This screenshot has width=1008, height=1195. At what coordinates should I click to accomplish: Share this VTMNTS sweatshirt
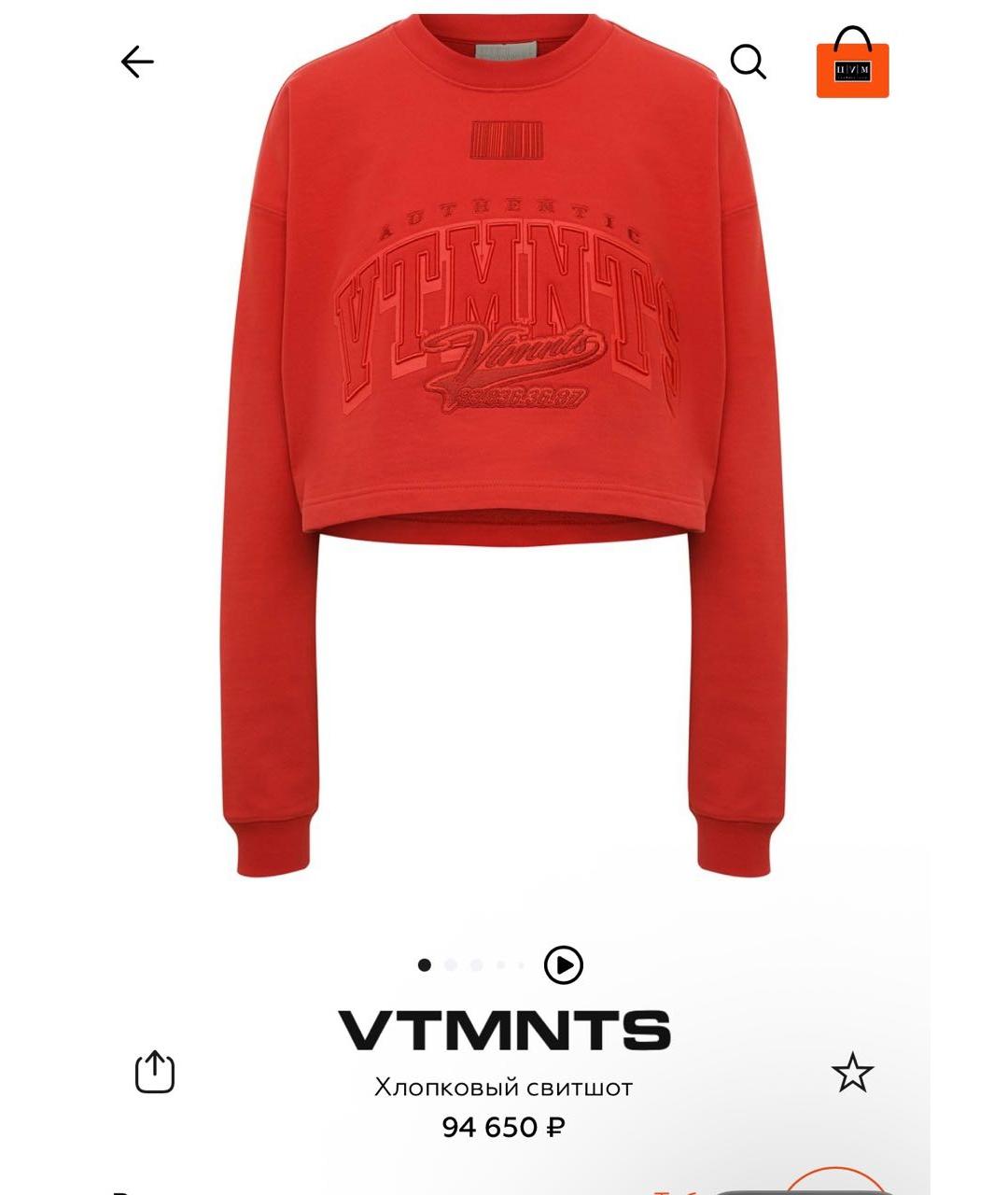click(x=155, y=1072)
